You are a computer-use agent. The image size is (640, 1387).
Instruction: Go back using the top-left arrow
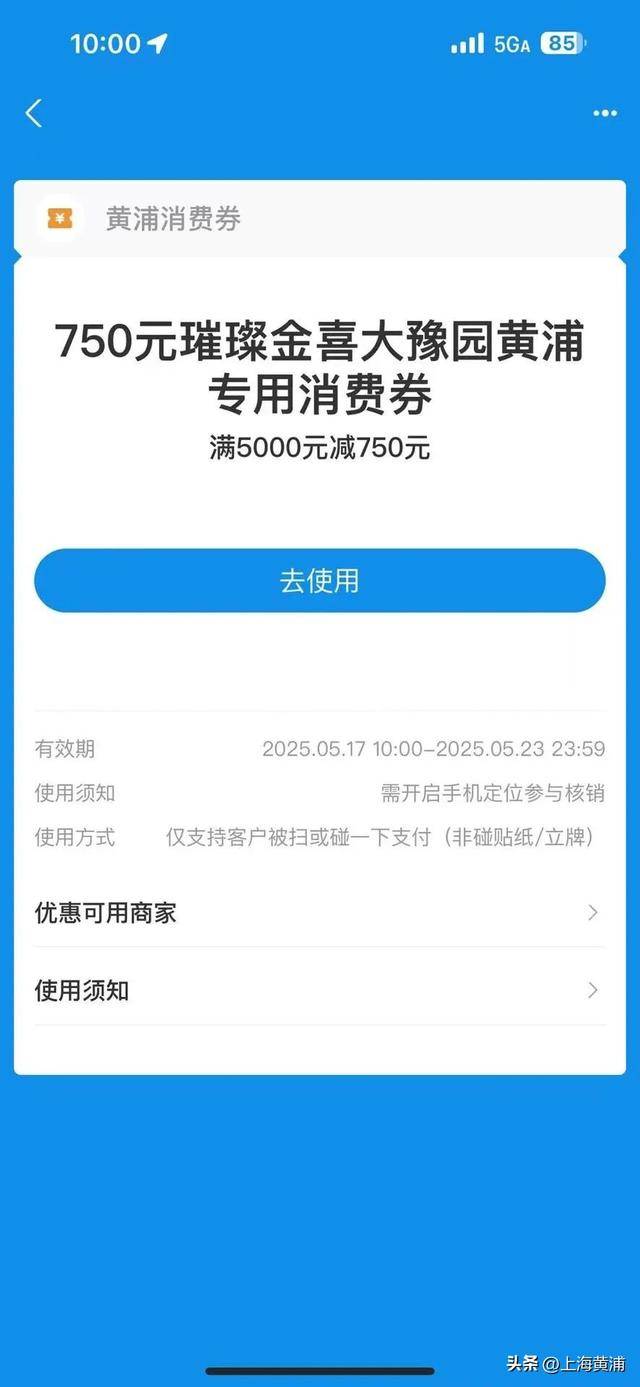pyautogui.click(x=34, y=113)
